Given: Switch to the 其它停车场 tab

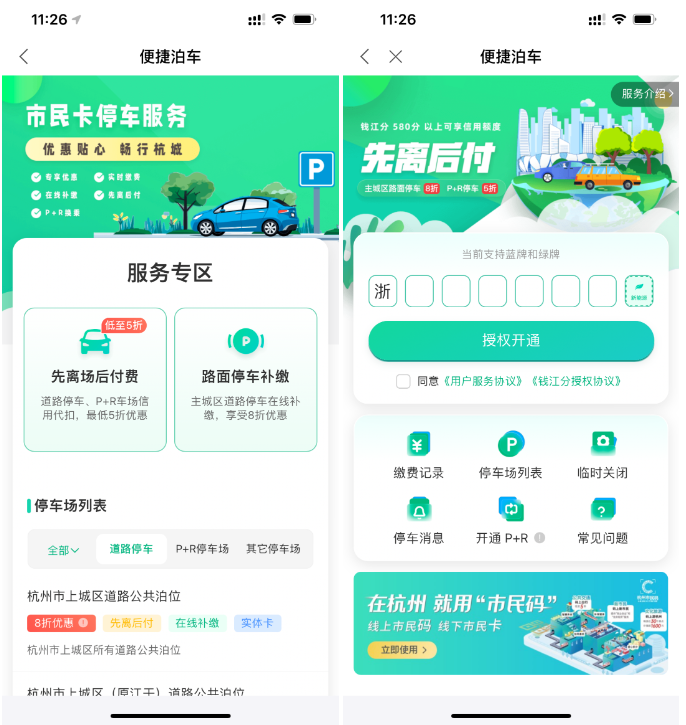Looking at the screenshot, I should 273,549.
